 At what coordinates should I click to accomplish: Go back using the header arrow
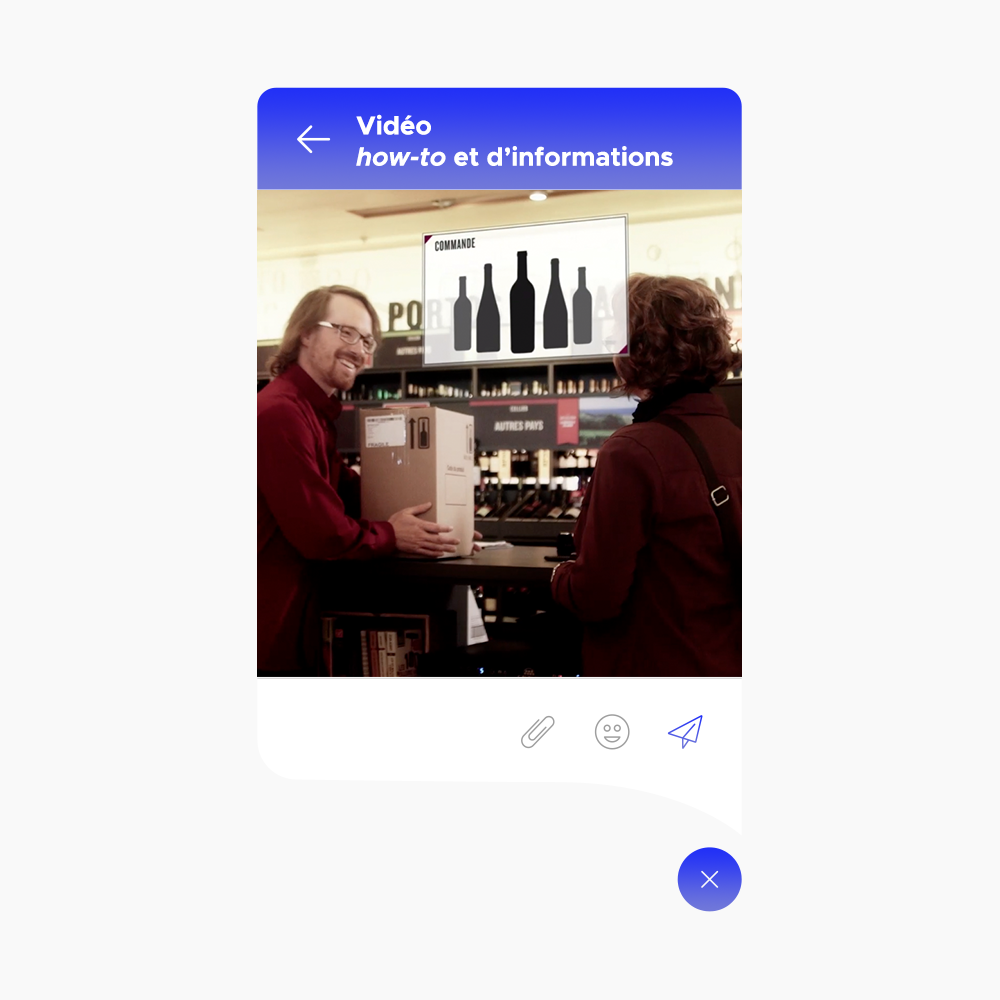(x=313, y=140)
